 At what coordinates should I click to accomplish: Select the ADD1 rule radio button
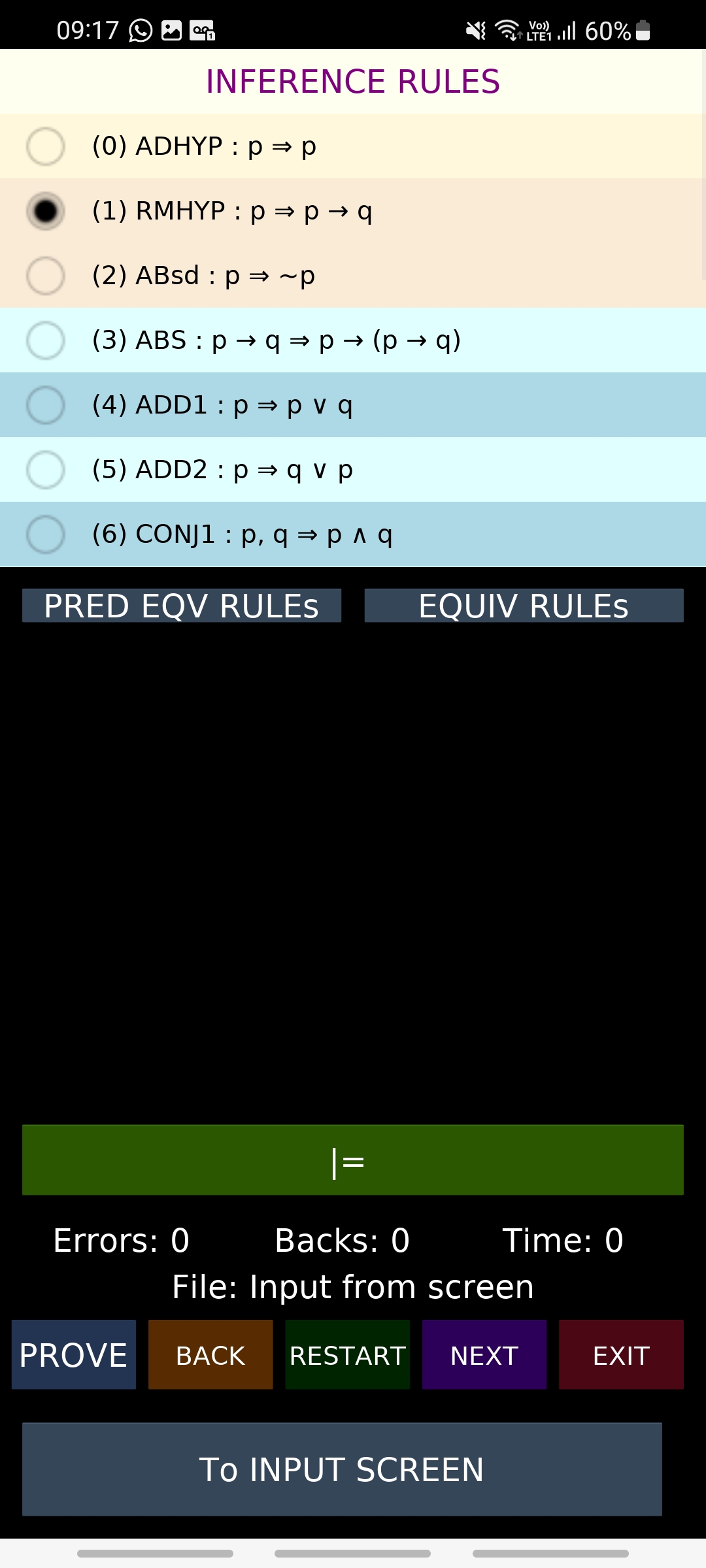(x=45, y=405)
